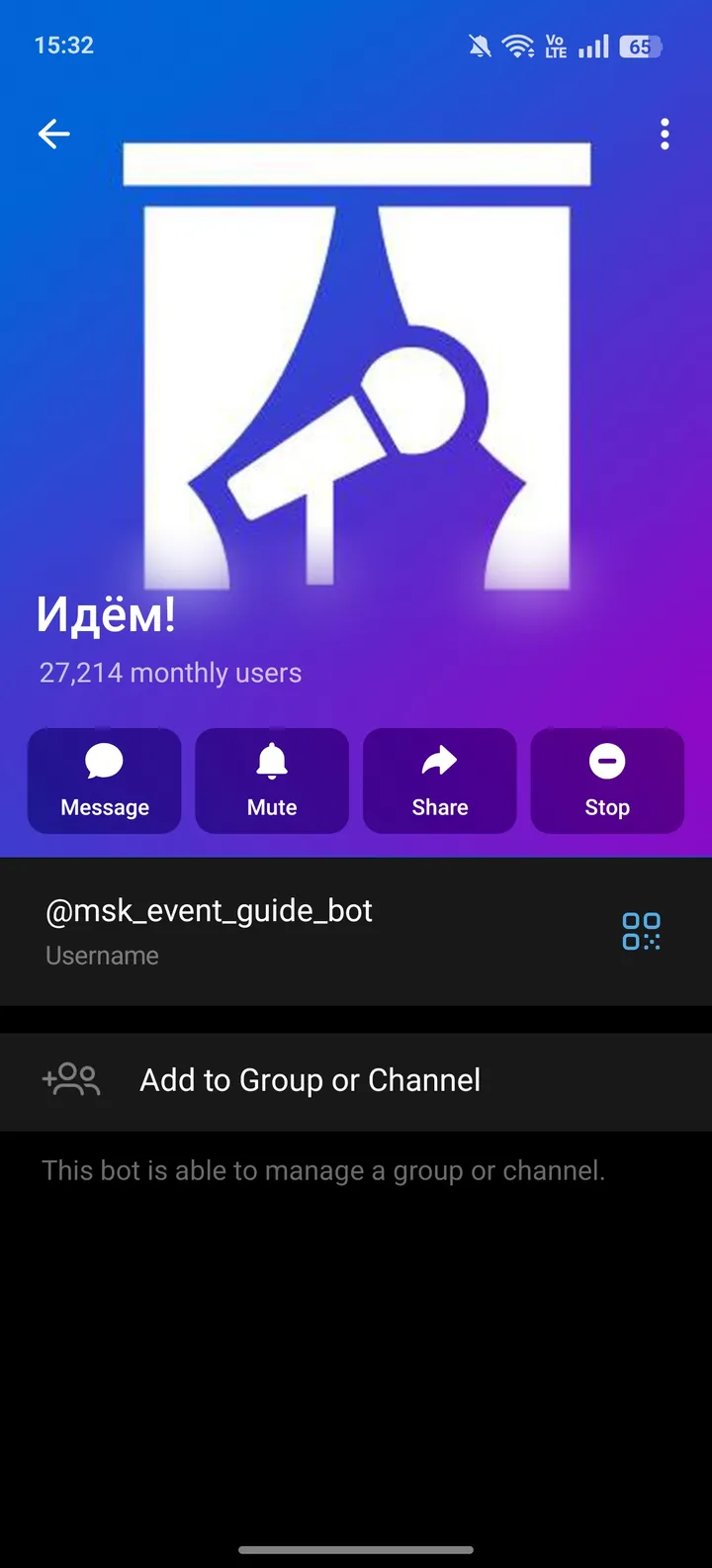Tap the mobile signal strength icon
Image resolution: width=712 pixels, height=1568 pixels.
click(x=593, y=45)
